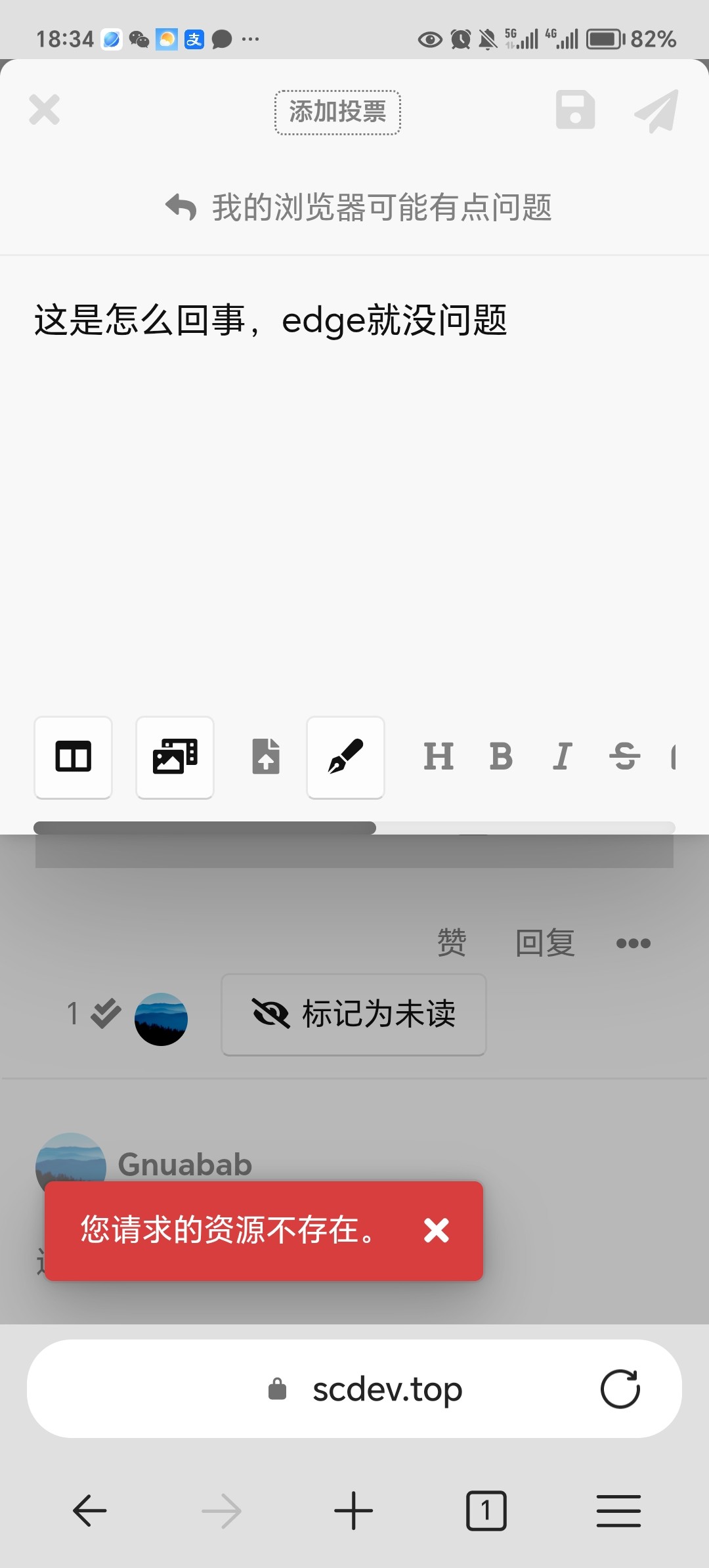Image resolution: width=709 pixels, height=1568 pixels.
Task: Apply bold formatting
Action: coord(501,756)
